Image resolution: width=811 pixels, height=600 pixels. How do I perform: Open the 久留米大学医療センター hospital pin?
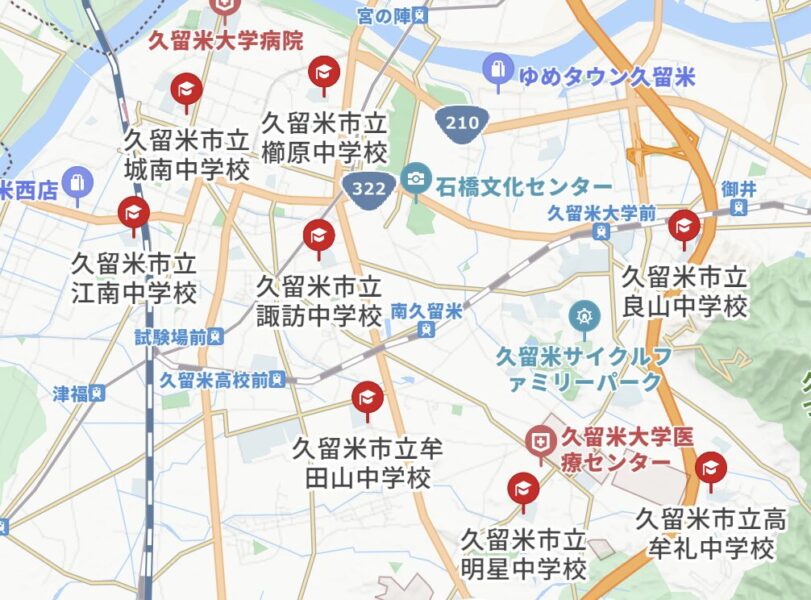pyautogui.click(x=541, y=441)
